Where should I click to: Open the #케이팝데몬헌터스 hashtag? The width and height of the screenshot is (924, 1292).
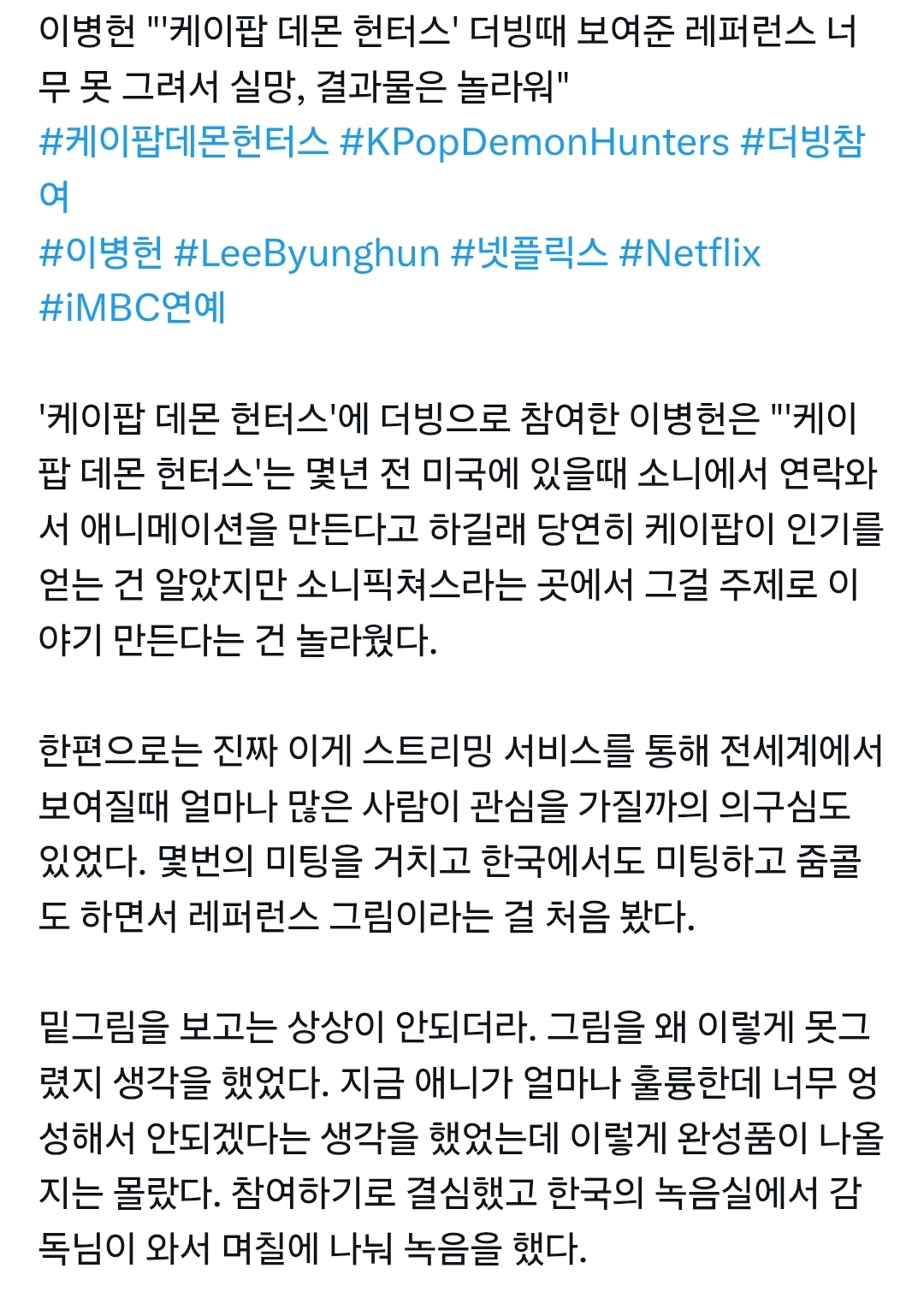click(x=184, y=142)
